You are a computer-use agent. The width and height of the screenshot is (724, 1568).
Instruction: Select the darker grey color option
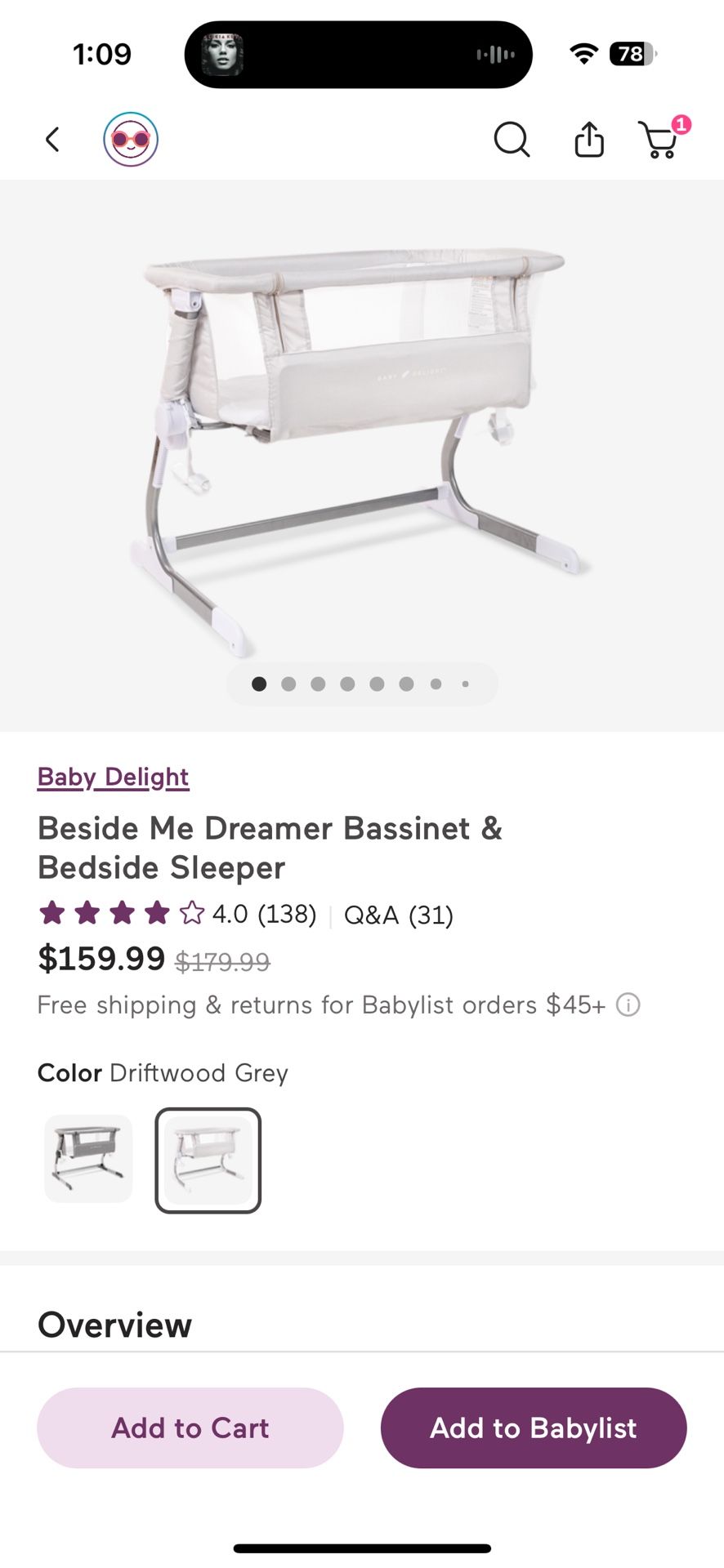88,1159
